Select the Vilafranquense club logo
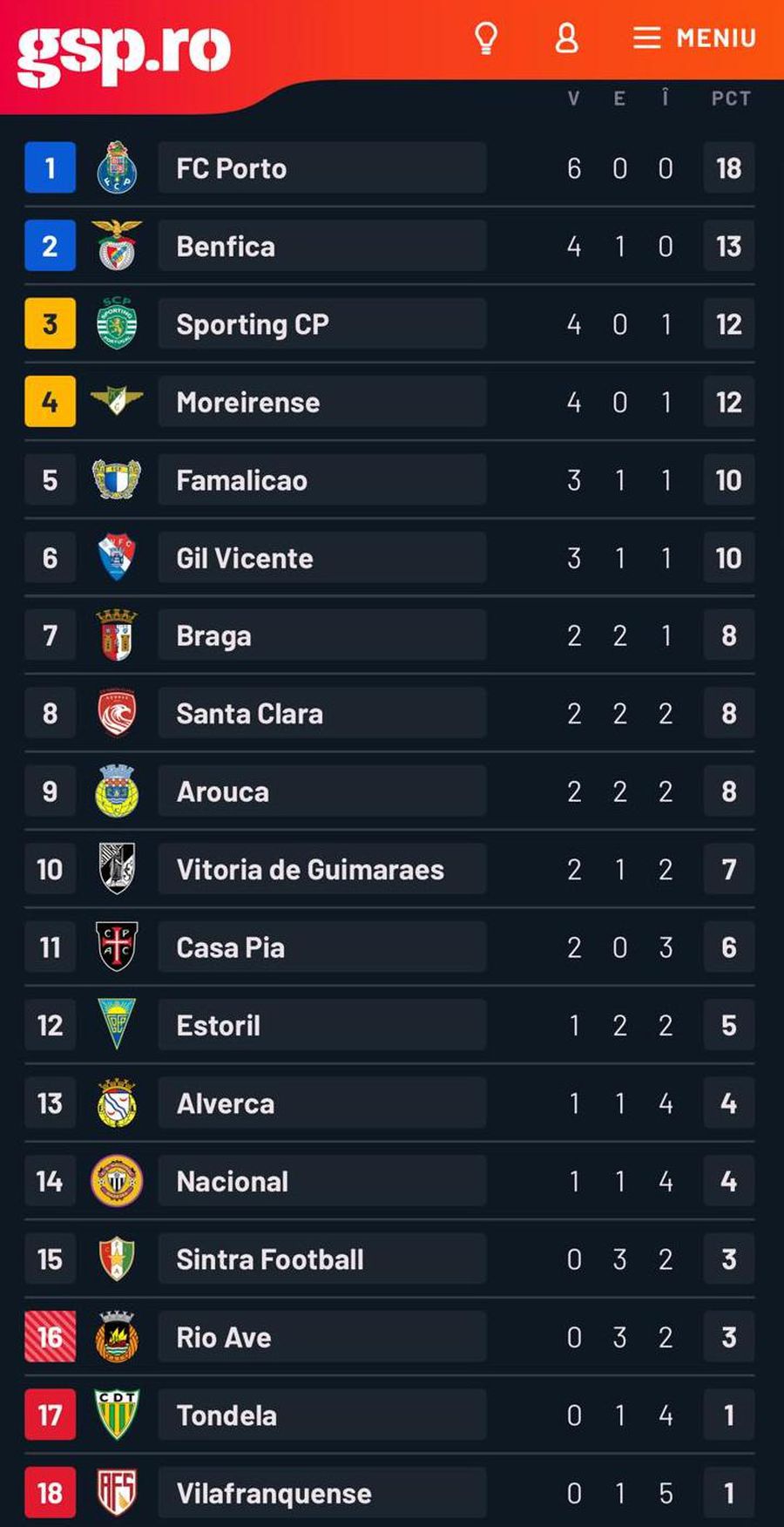The width and height of the screenshot is (784, 1527). click(x=118, y=1493)
